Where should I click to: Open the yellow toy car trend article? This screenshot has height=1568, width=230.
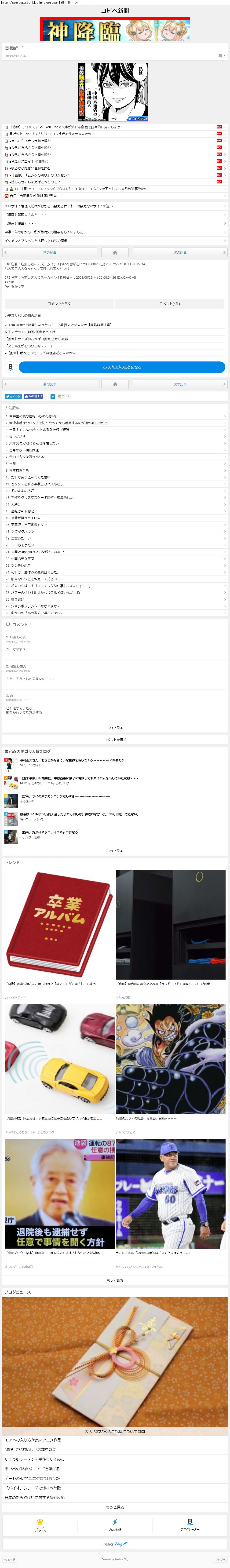click(58, 1060)
